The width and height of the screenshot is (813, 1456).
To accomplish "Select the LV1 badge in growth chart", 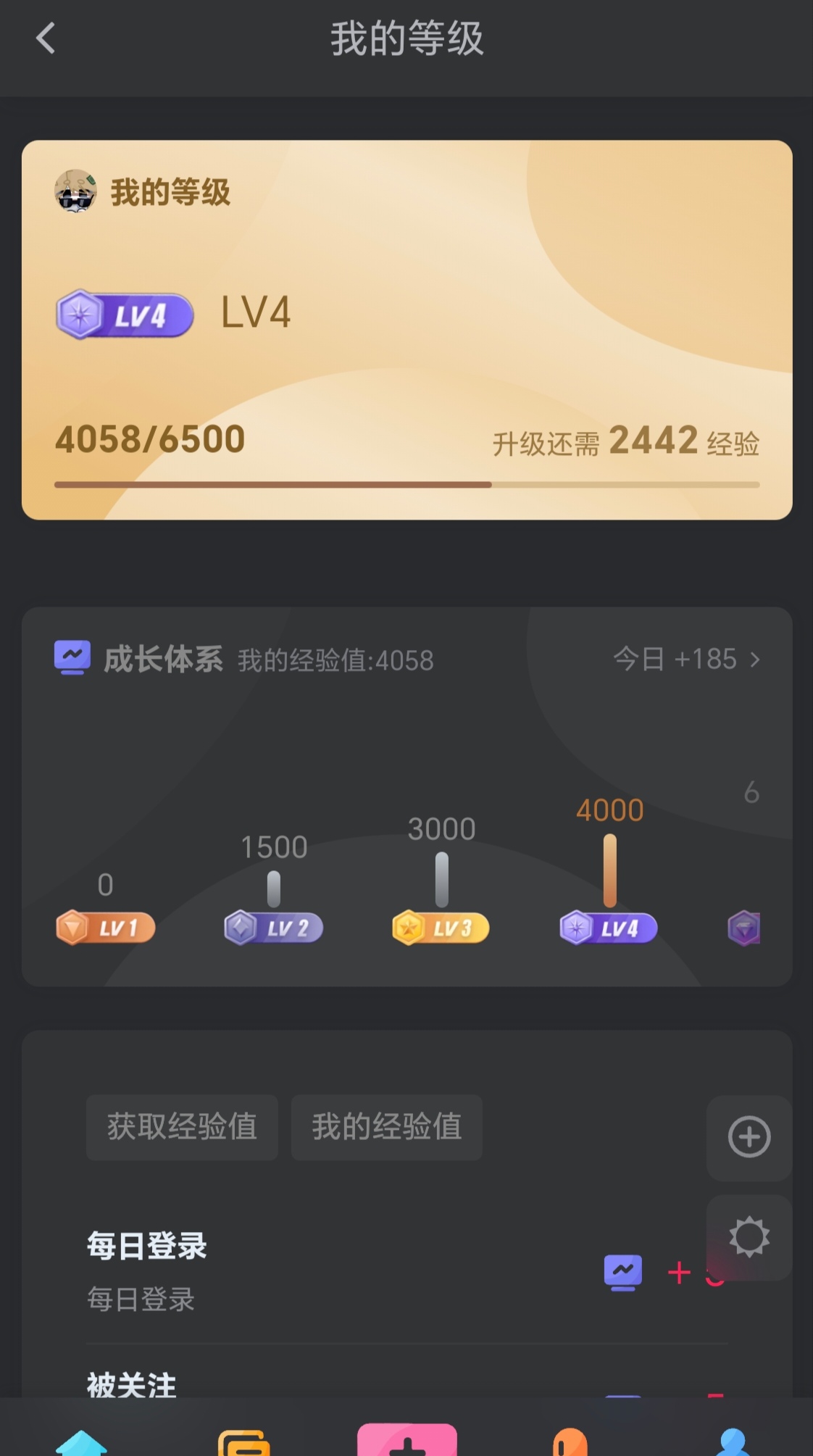I will pos(104,928).
